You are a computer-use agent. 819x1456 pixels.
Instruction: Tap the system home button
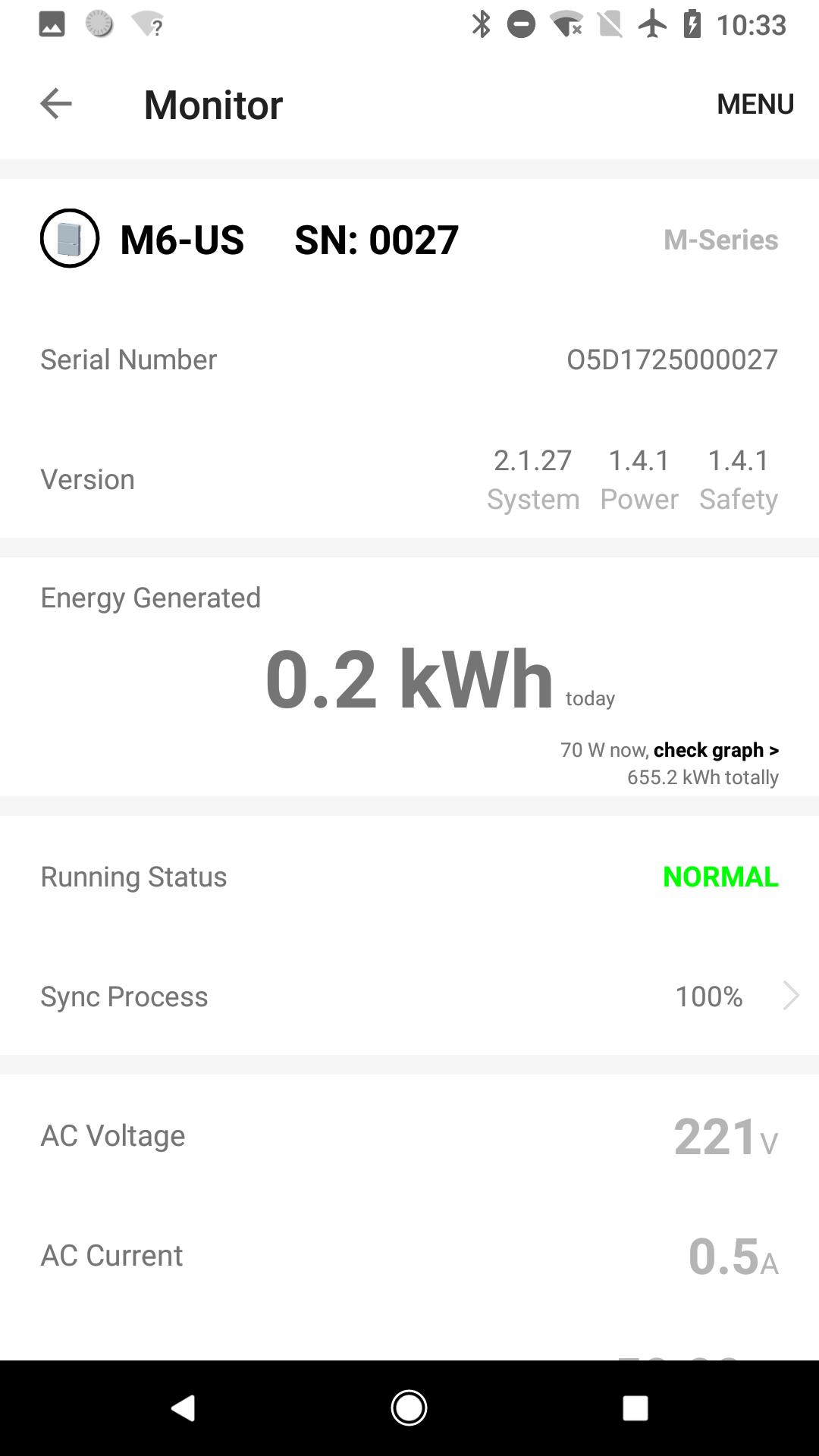pos(409,1408)
